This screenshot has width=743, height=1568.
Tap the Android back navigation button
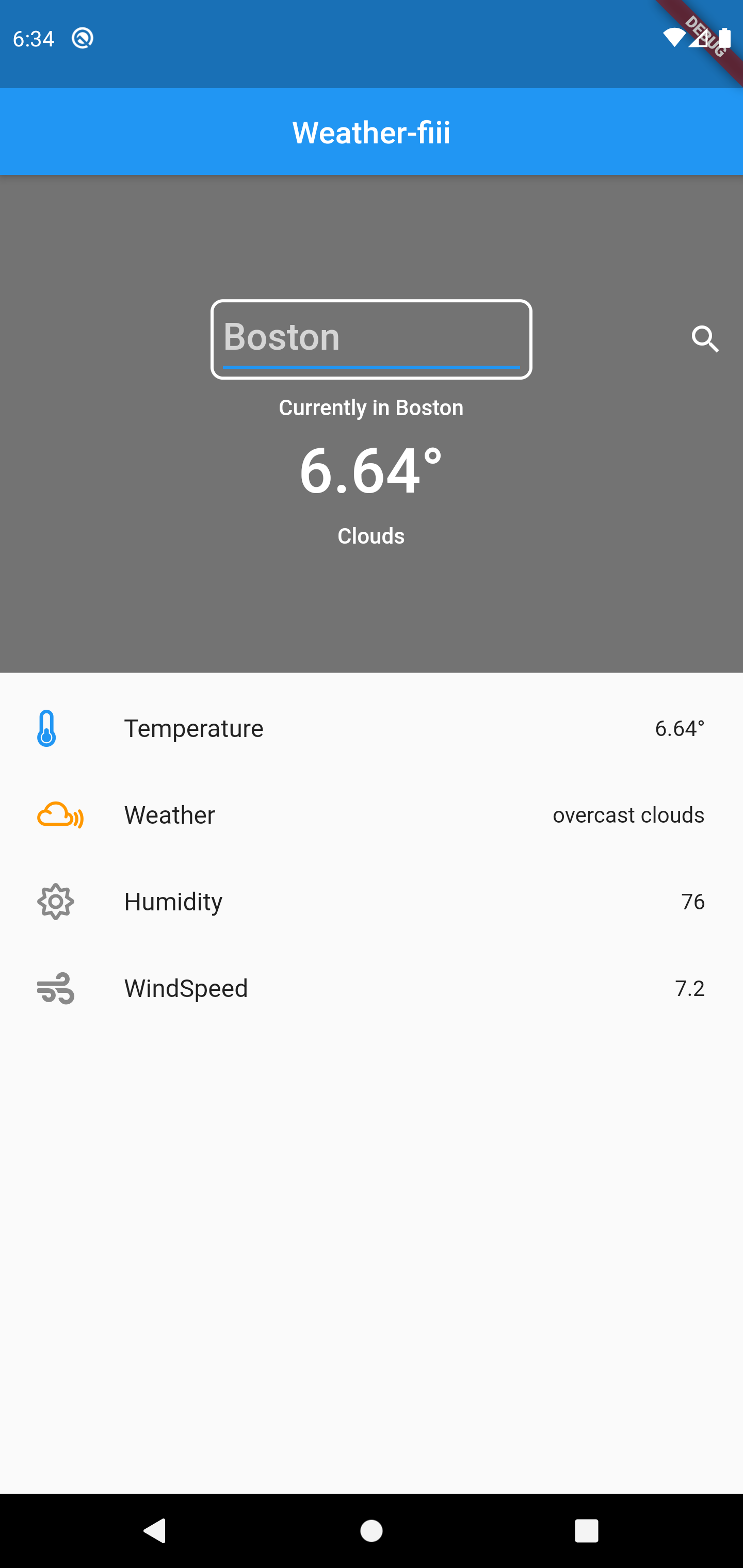(x=155, y=1531)
